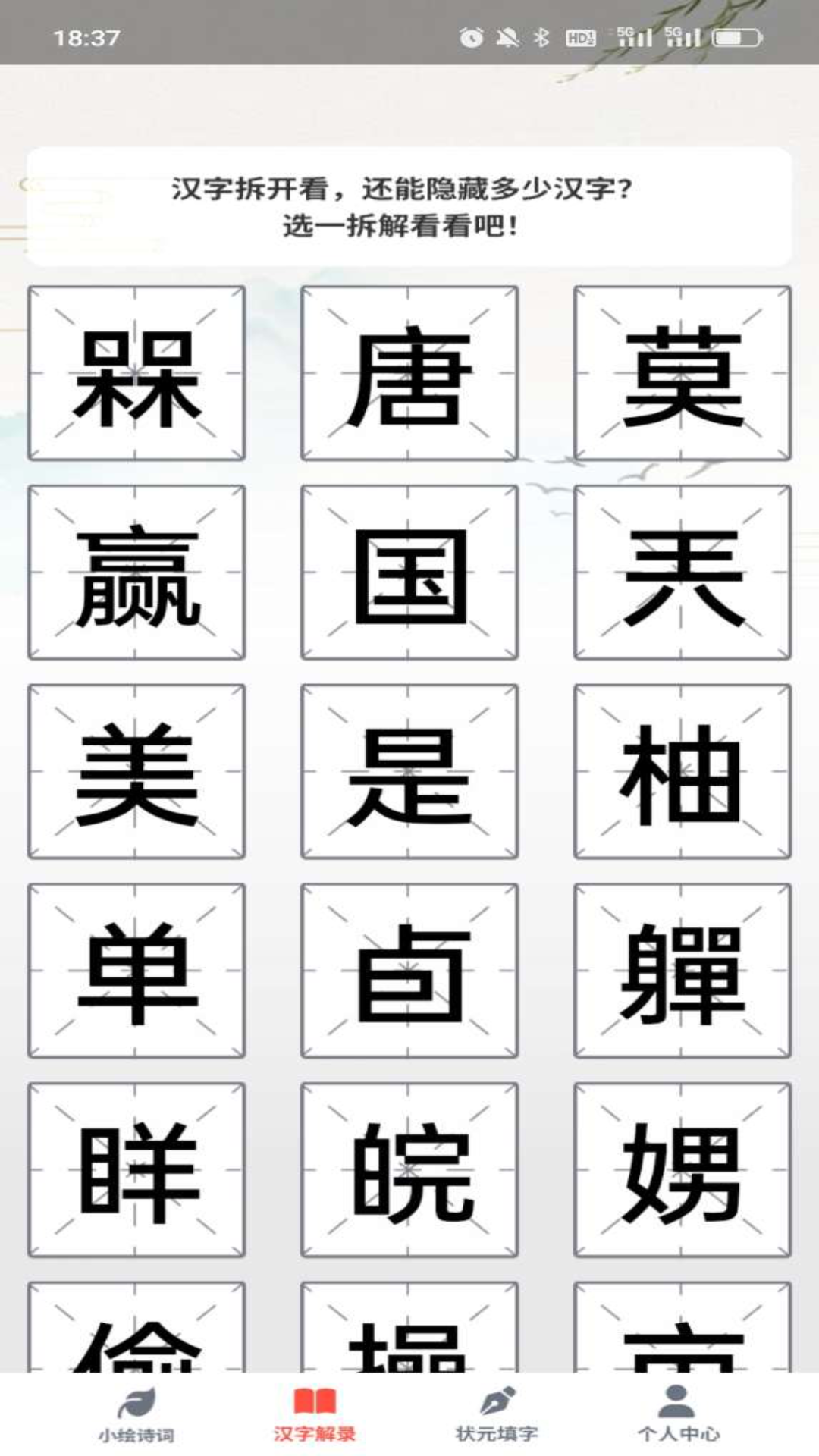
Task: Select the character 槑 to decompose
Action: coord(136,373)
